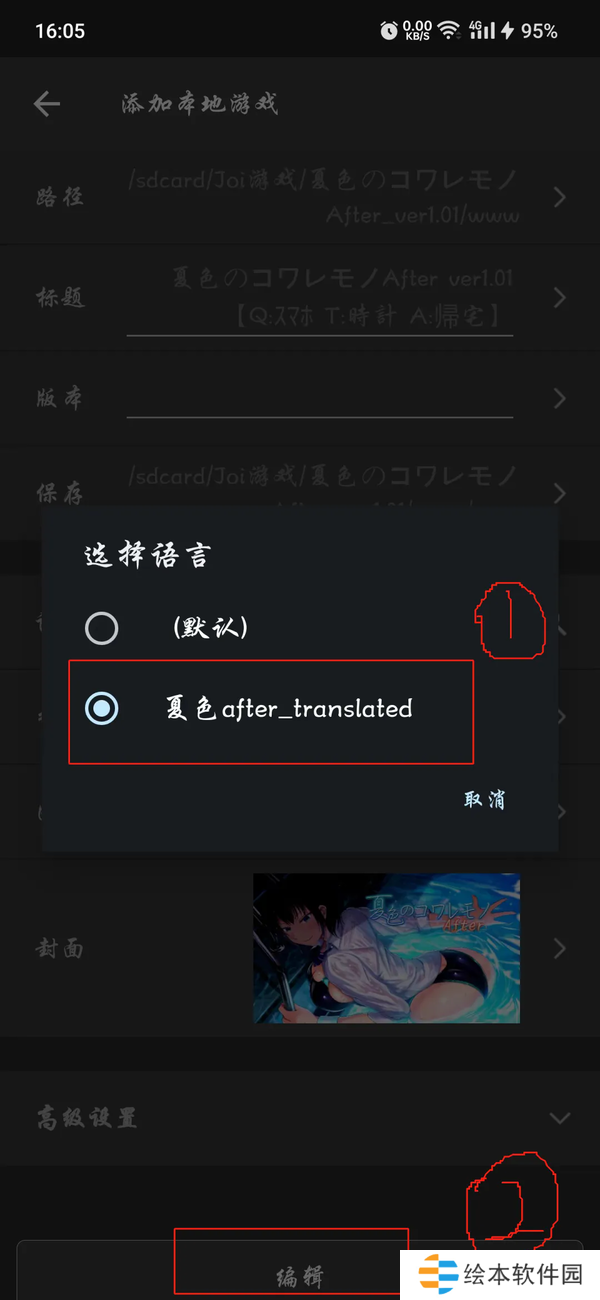Image resolution: width=600 pixels, height=1300 pixels.
Task: Open the 封面 cover image row
Action: 300,948
